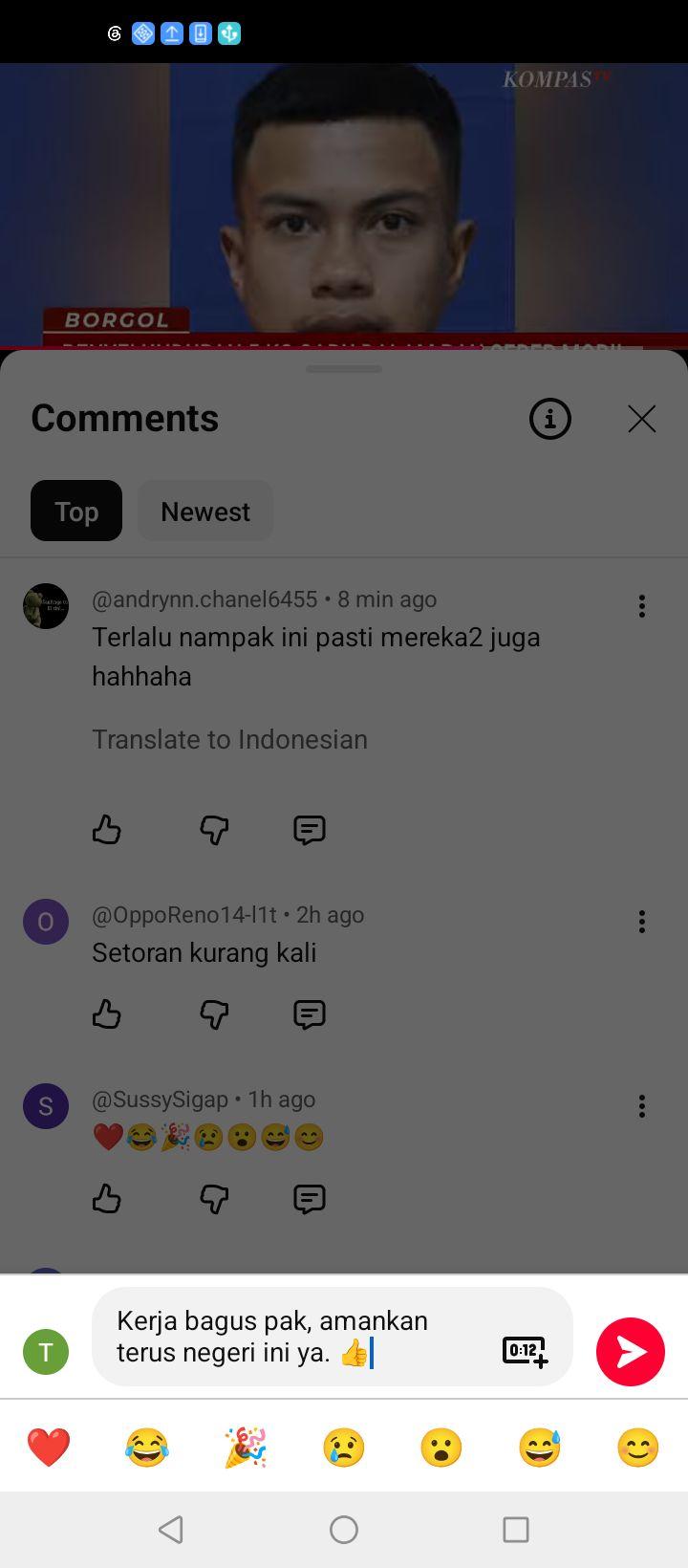Like the comment by @andrynn.chanel6455

107,830
